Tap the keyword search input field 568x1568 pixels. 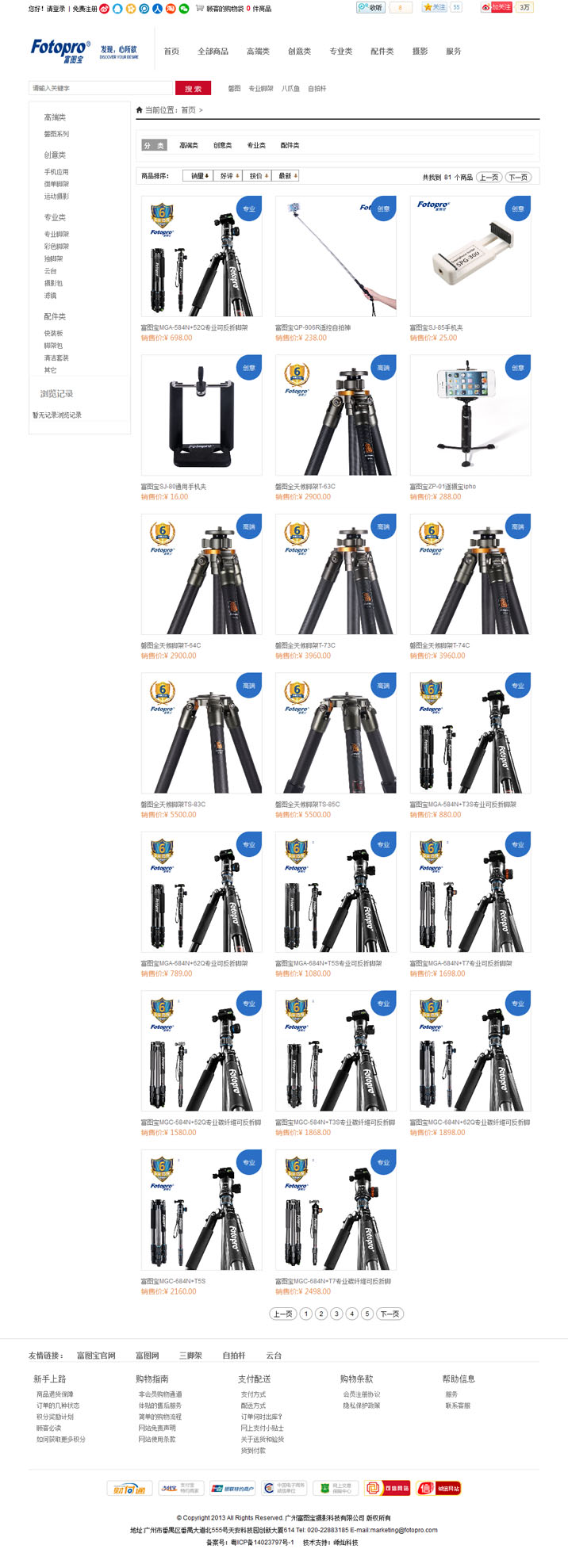101,88
